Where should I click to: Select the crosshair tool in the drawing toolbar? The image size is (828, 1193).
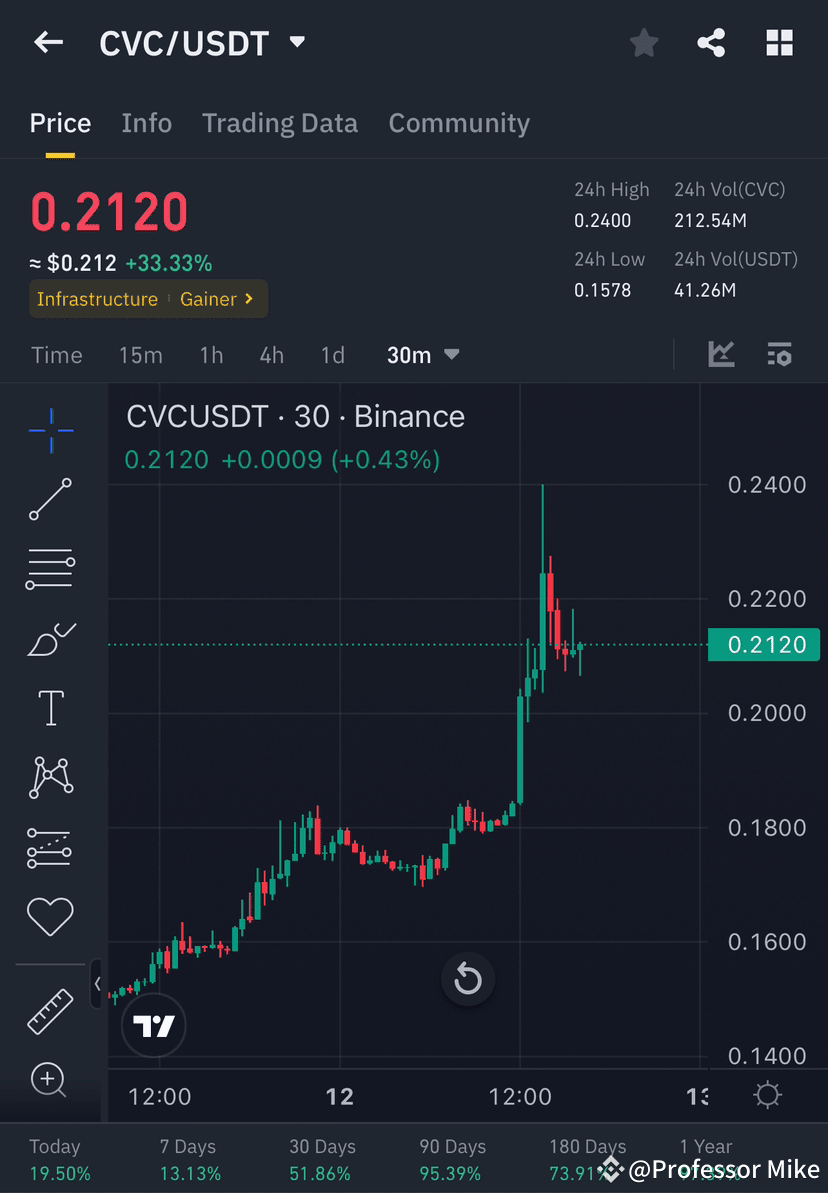(x=50, y=430)
